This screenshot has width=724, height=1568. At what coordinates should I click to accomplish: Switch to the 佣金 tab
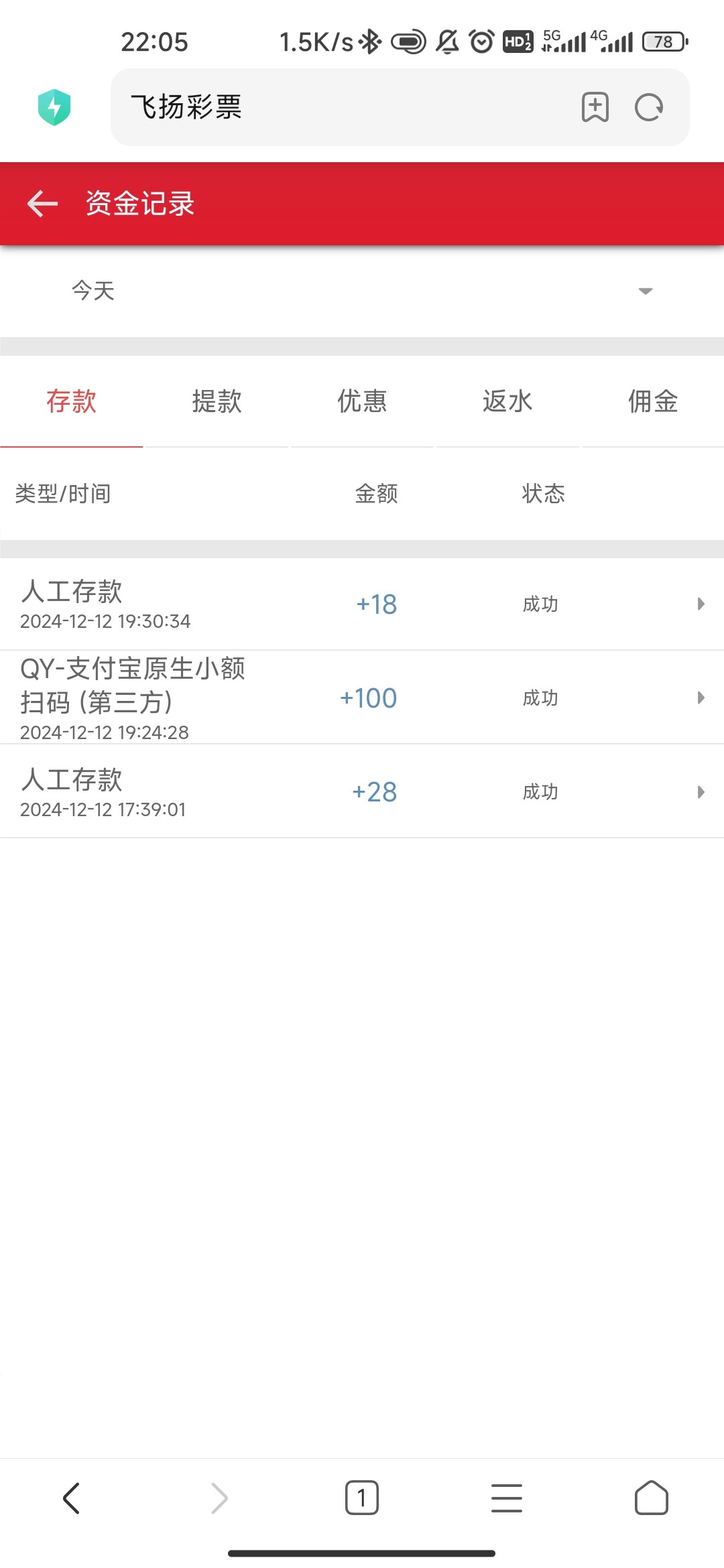(652, 402)
